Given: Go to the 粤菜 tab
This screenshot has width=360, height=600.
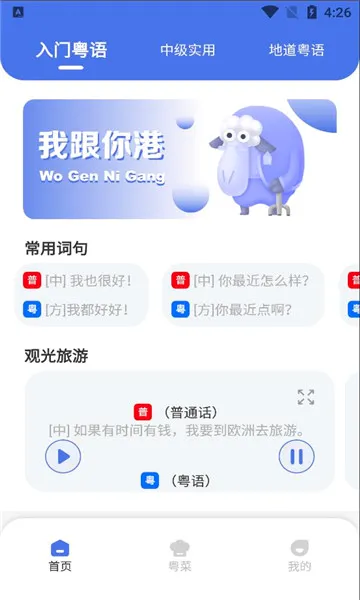Looking at the screenshot, I should (180, 556).
